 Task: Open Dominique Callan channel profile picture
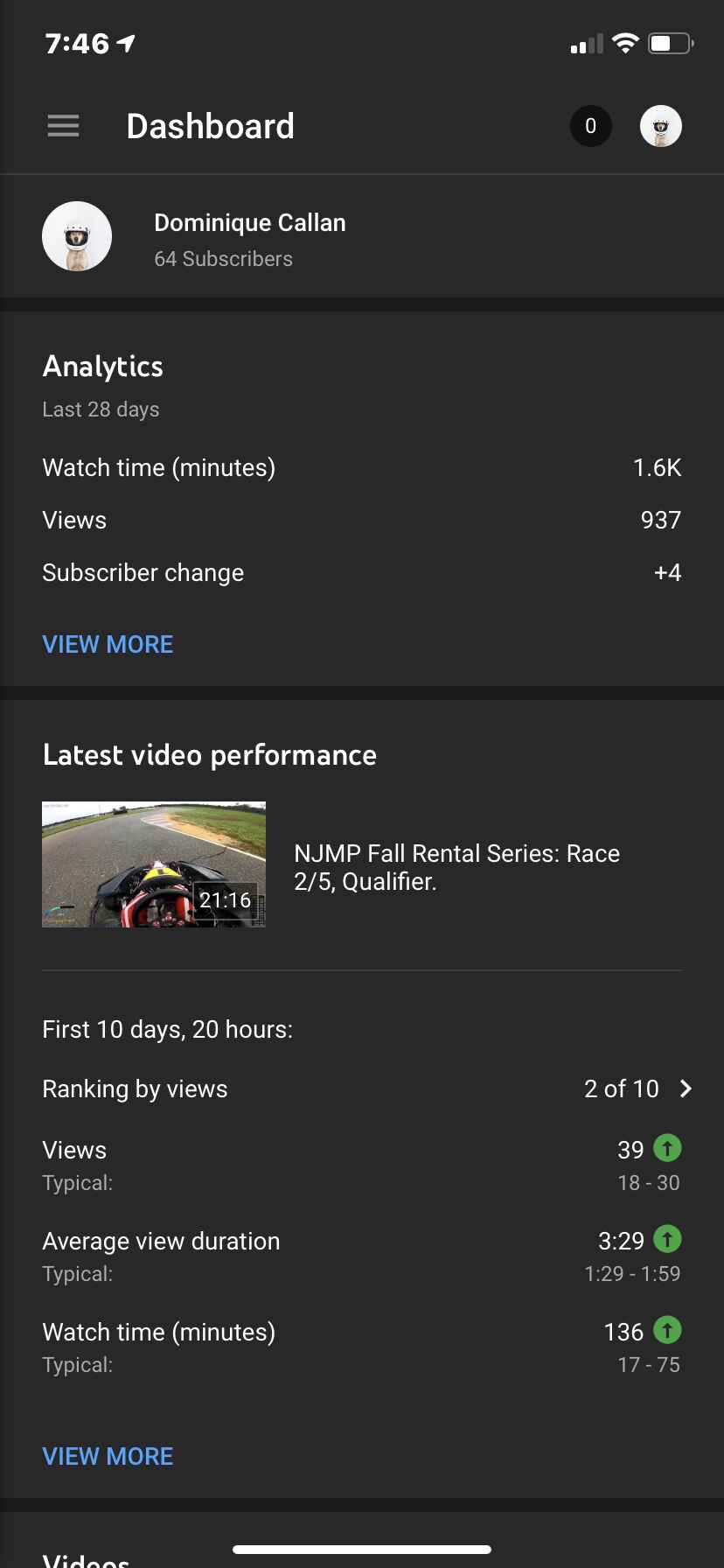click(x=77, y=237)
